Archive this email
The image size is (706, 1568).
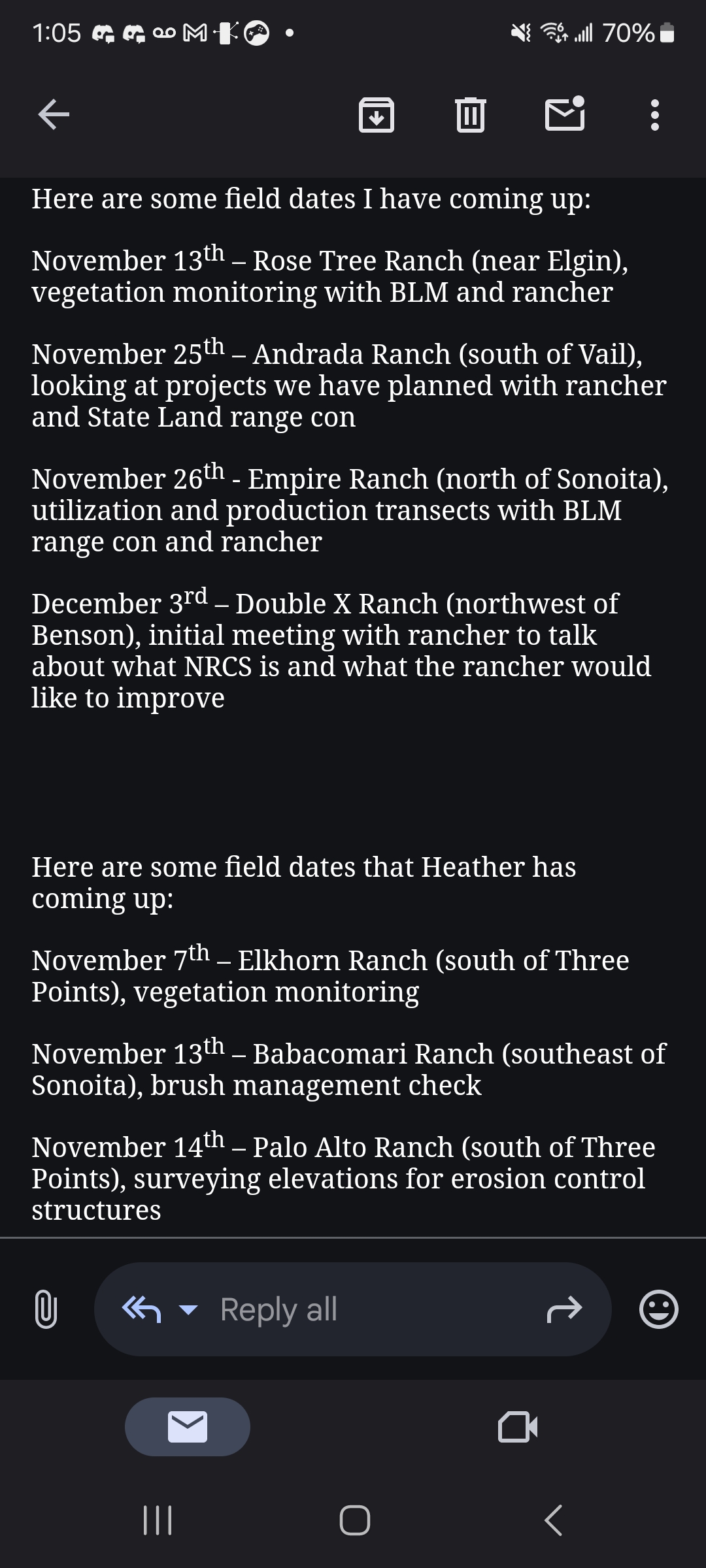coord(377,115)
